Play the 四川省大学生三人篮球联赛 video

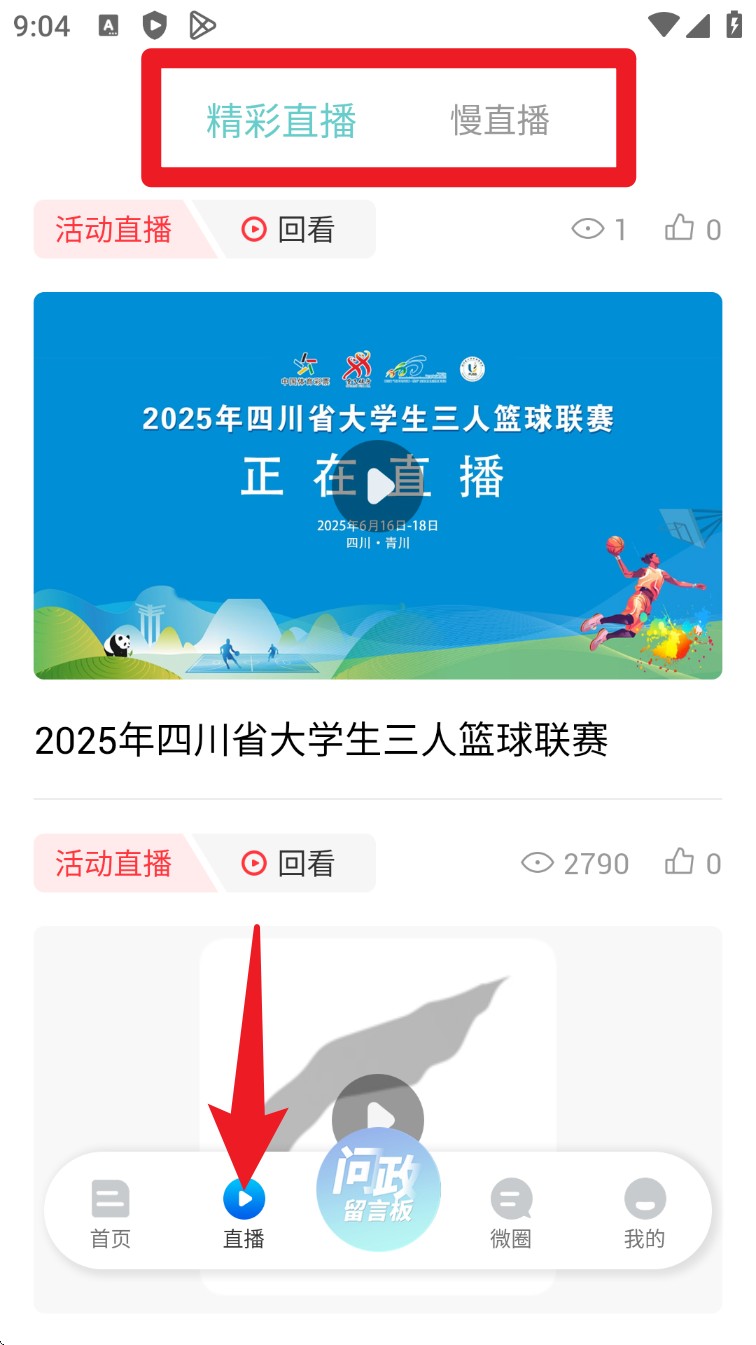coord(378,486)
